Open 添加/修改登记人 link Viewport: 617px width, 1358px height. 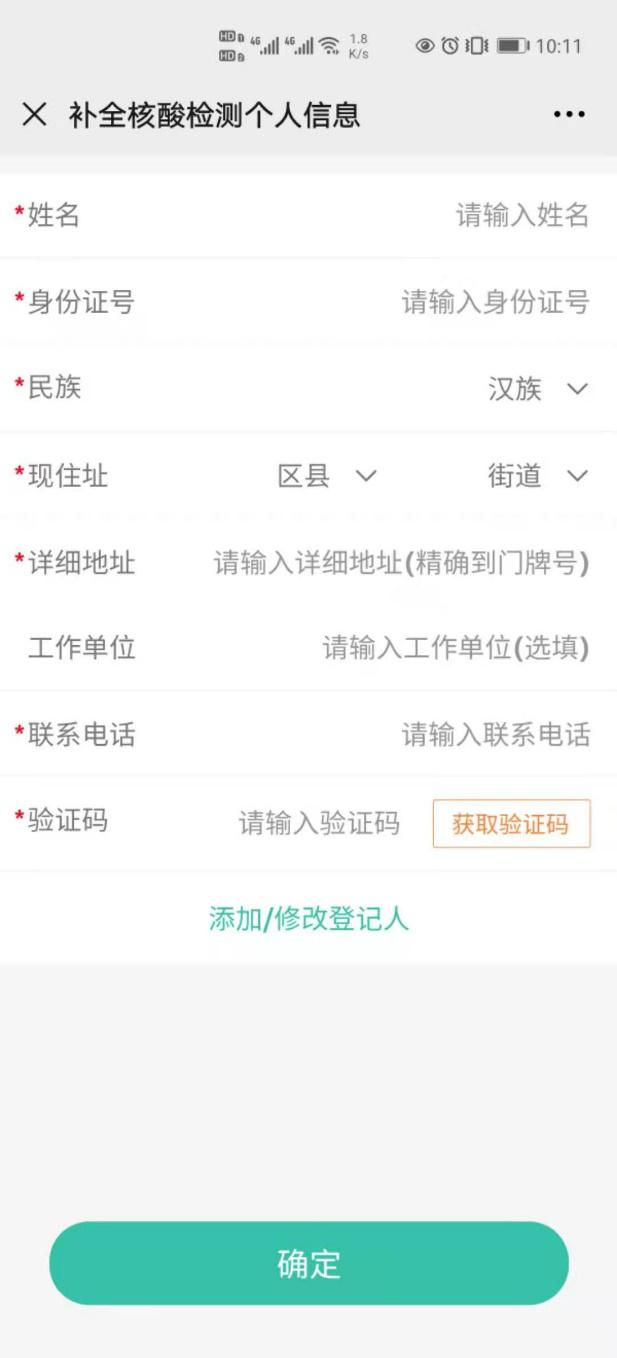tap(309, 919)
